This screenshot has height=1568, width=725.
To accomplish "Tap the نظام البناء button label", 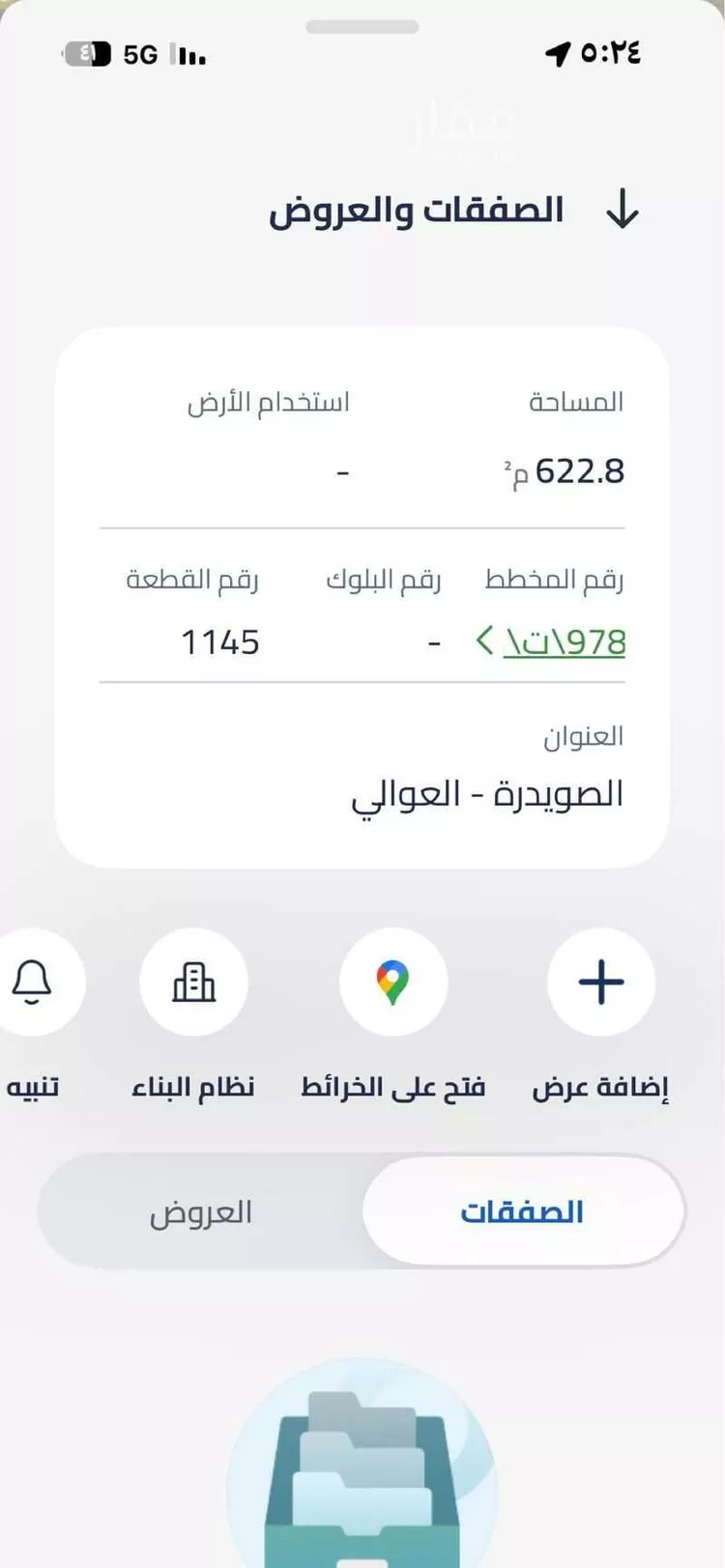I will point(194,1086).
